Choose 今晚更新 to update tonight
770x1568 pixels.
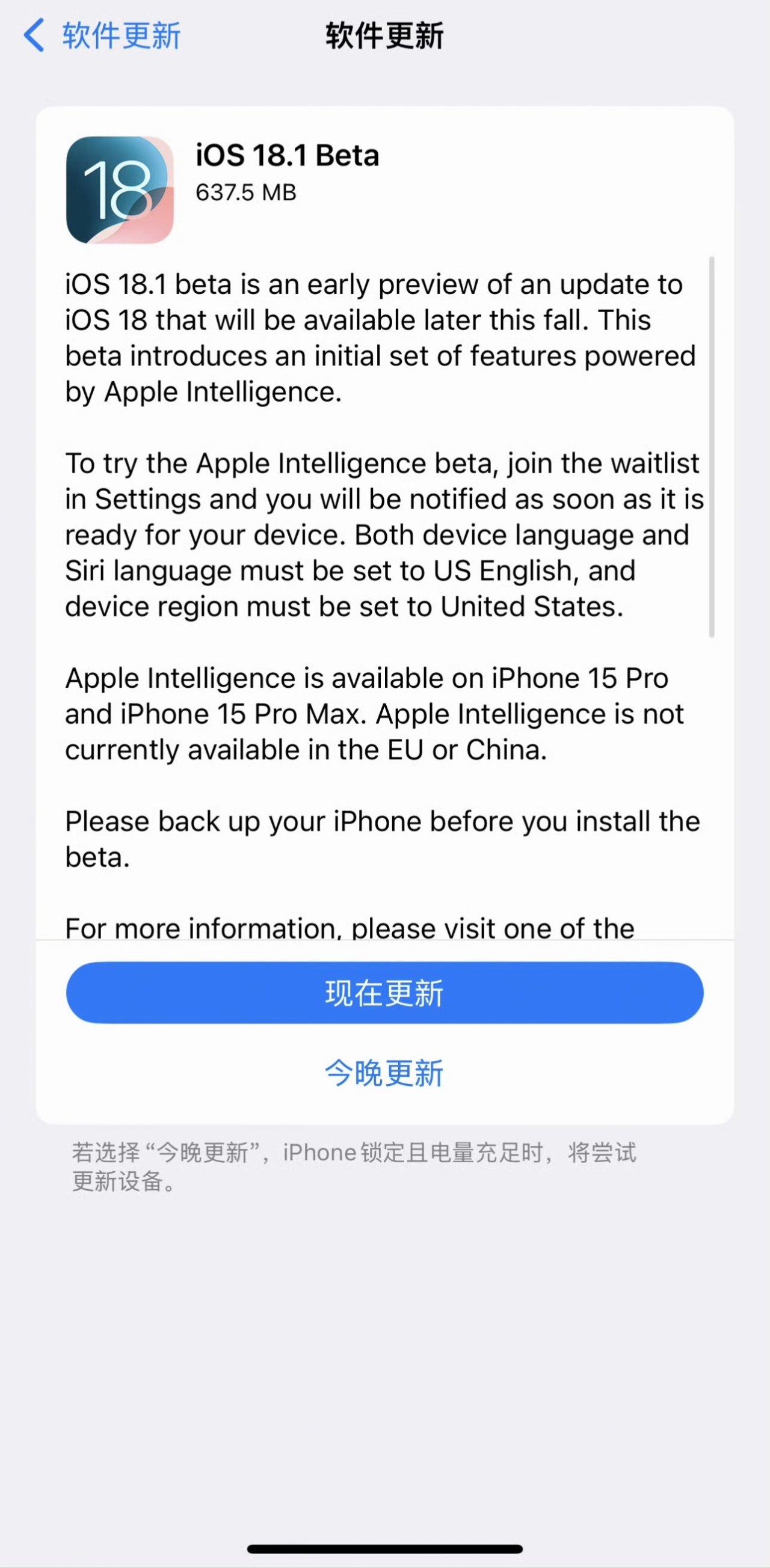384,1073
